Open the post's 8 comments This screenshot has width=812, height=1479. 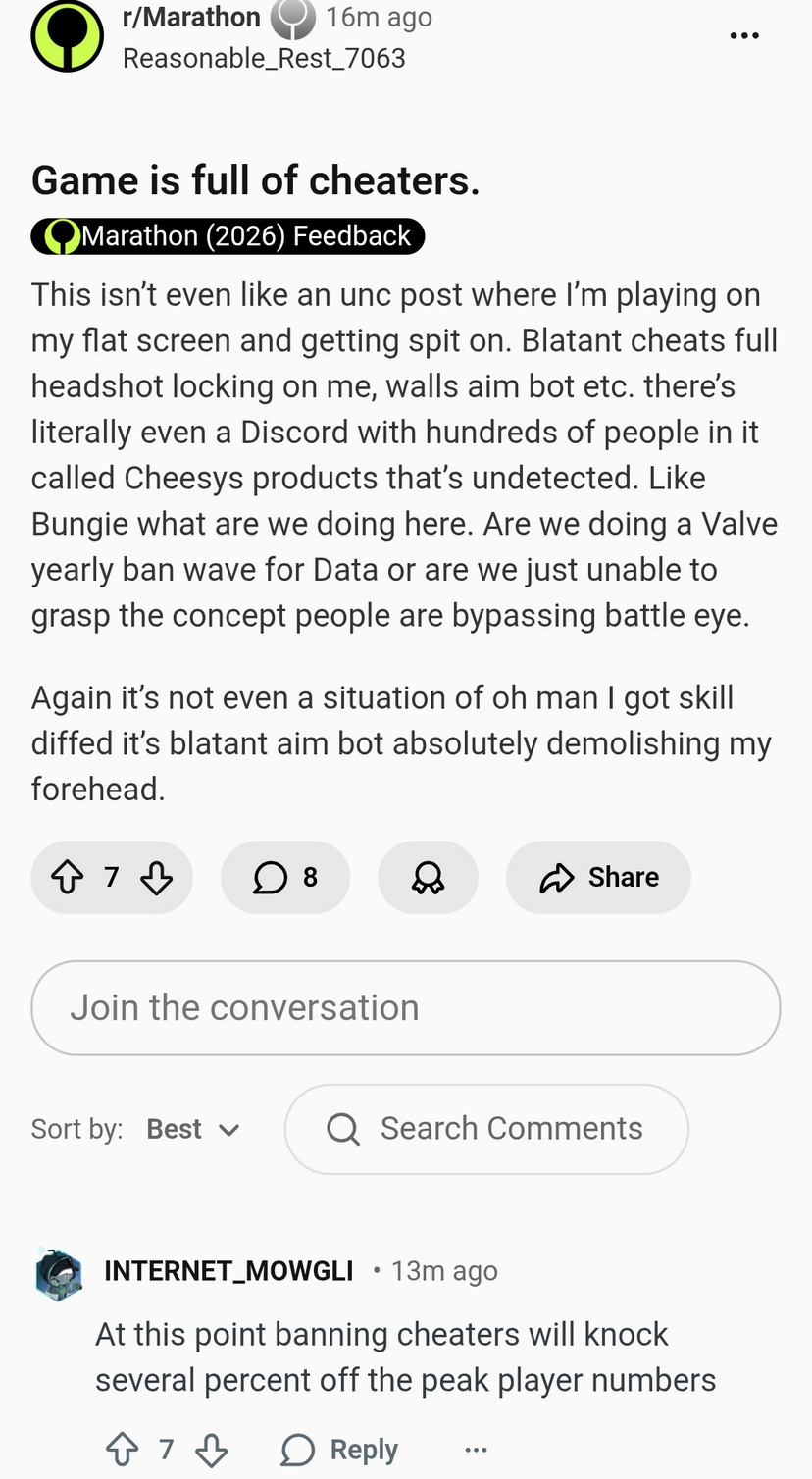tap(285, 877)
